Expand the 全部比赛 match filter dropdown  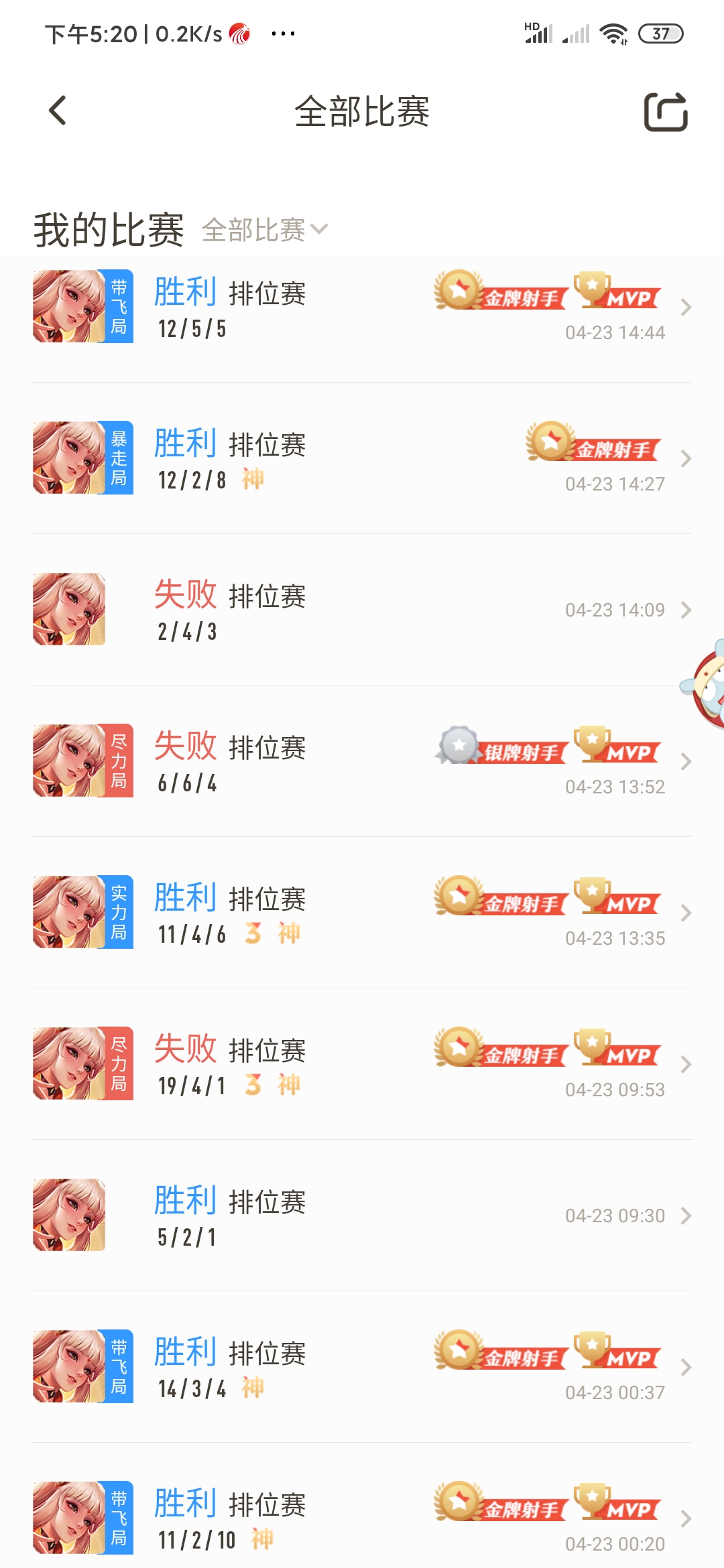pyautogui.click(x=265, y=230)
